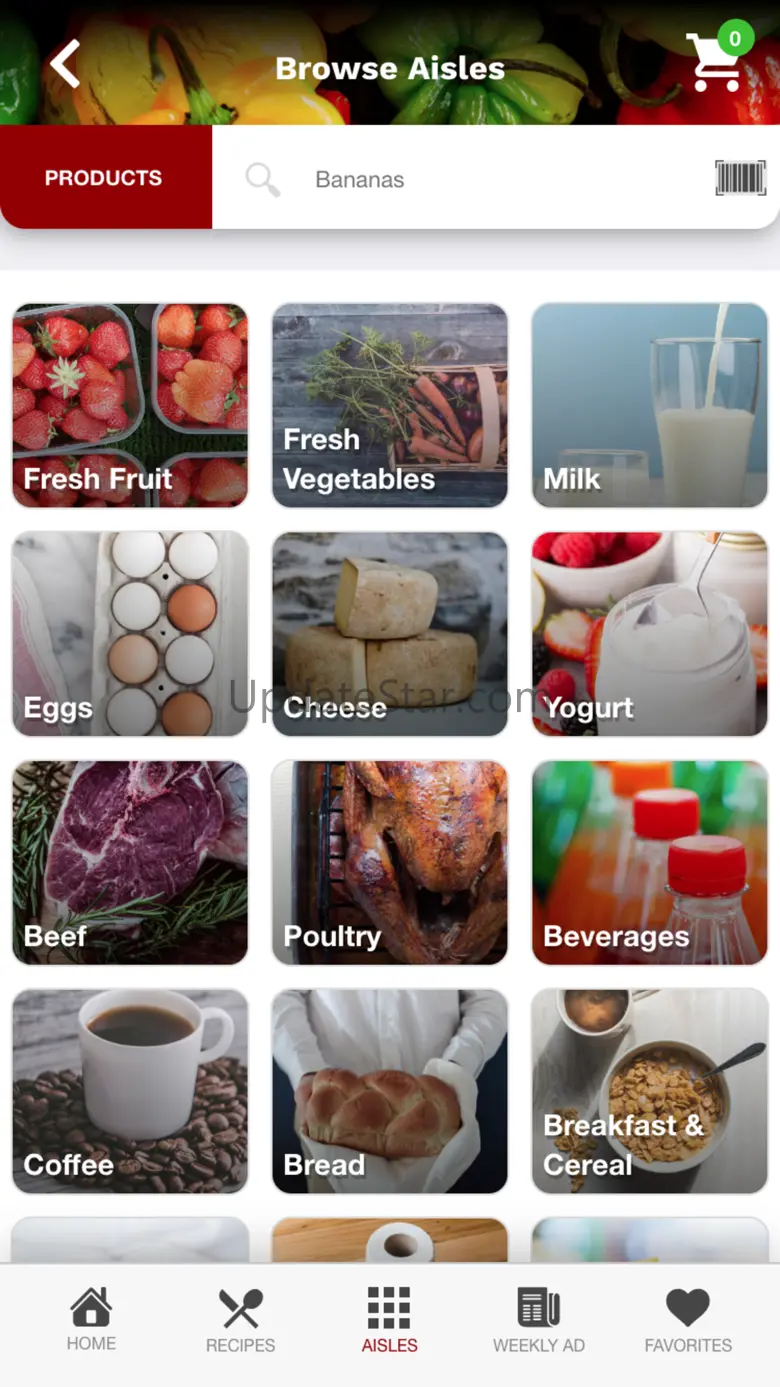Viewport: 780px width, 1387px height.
Task: Switch to the Home tab
Action: 91,1320
